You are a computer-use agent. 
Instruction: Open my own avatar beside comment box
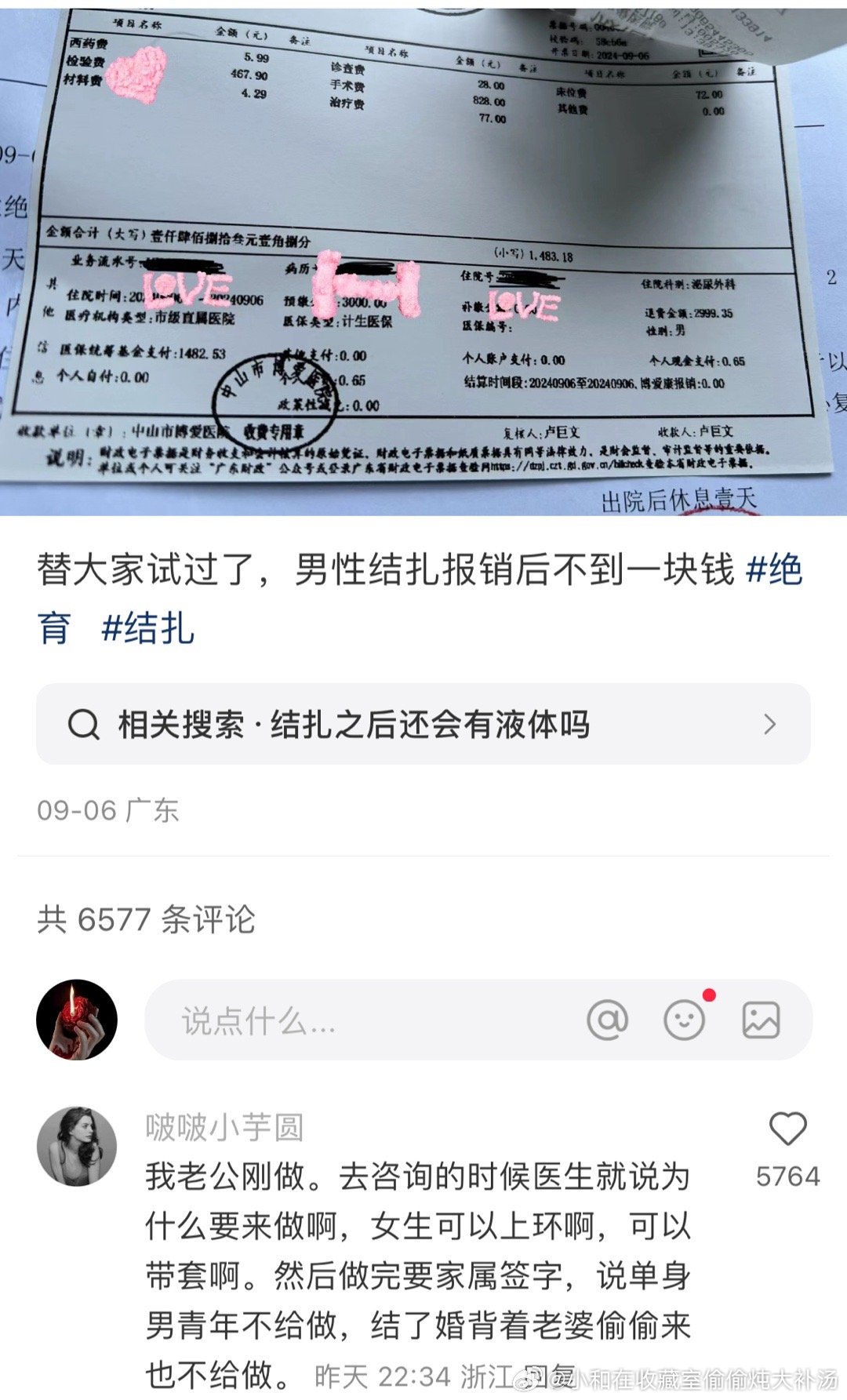(77, 1020)
